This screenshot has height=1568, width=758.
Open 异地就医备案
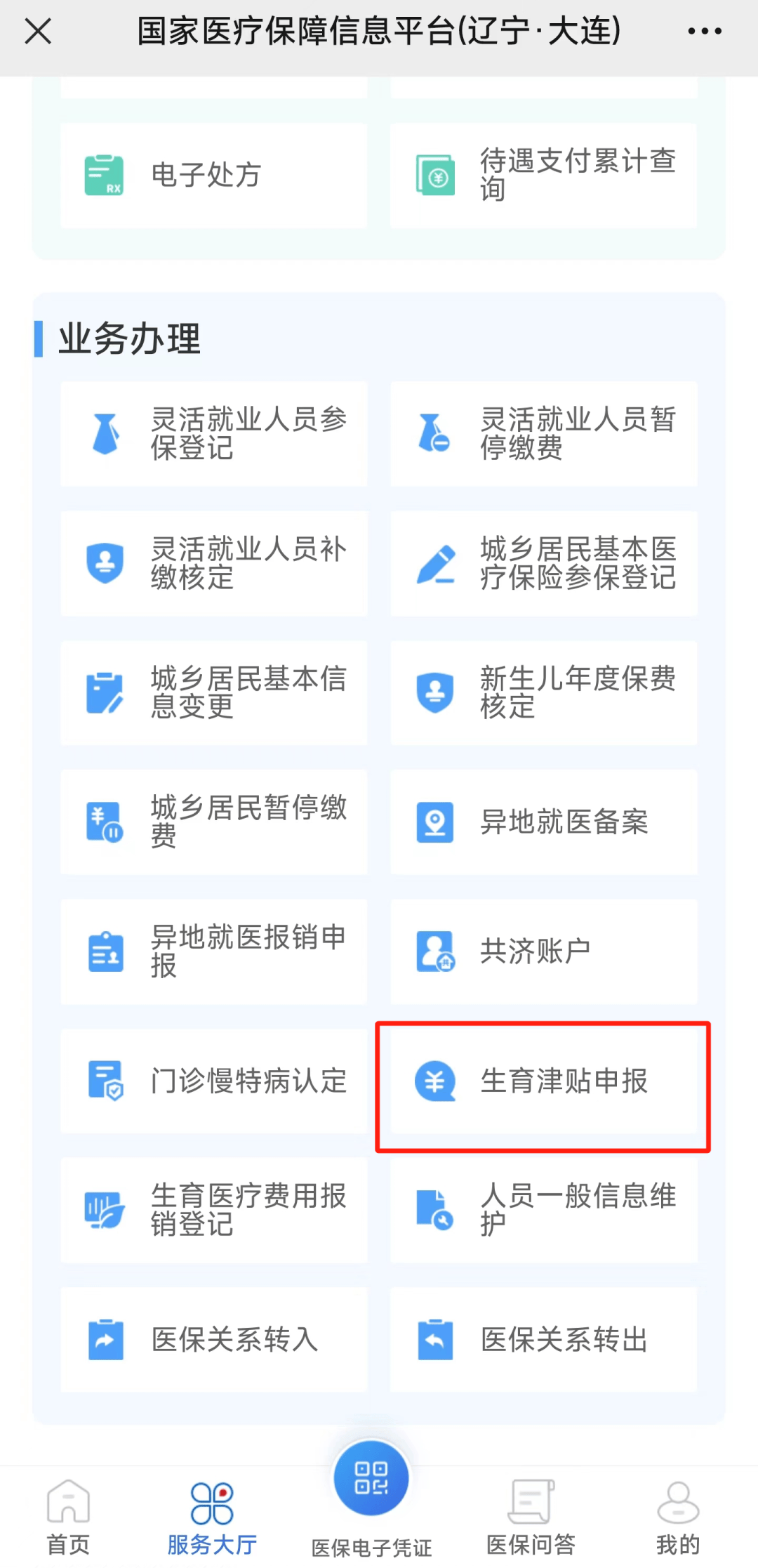pos(543,822)
